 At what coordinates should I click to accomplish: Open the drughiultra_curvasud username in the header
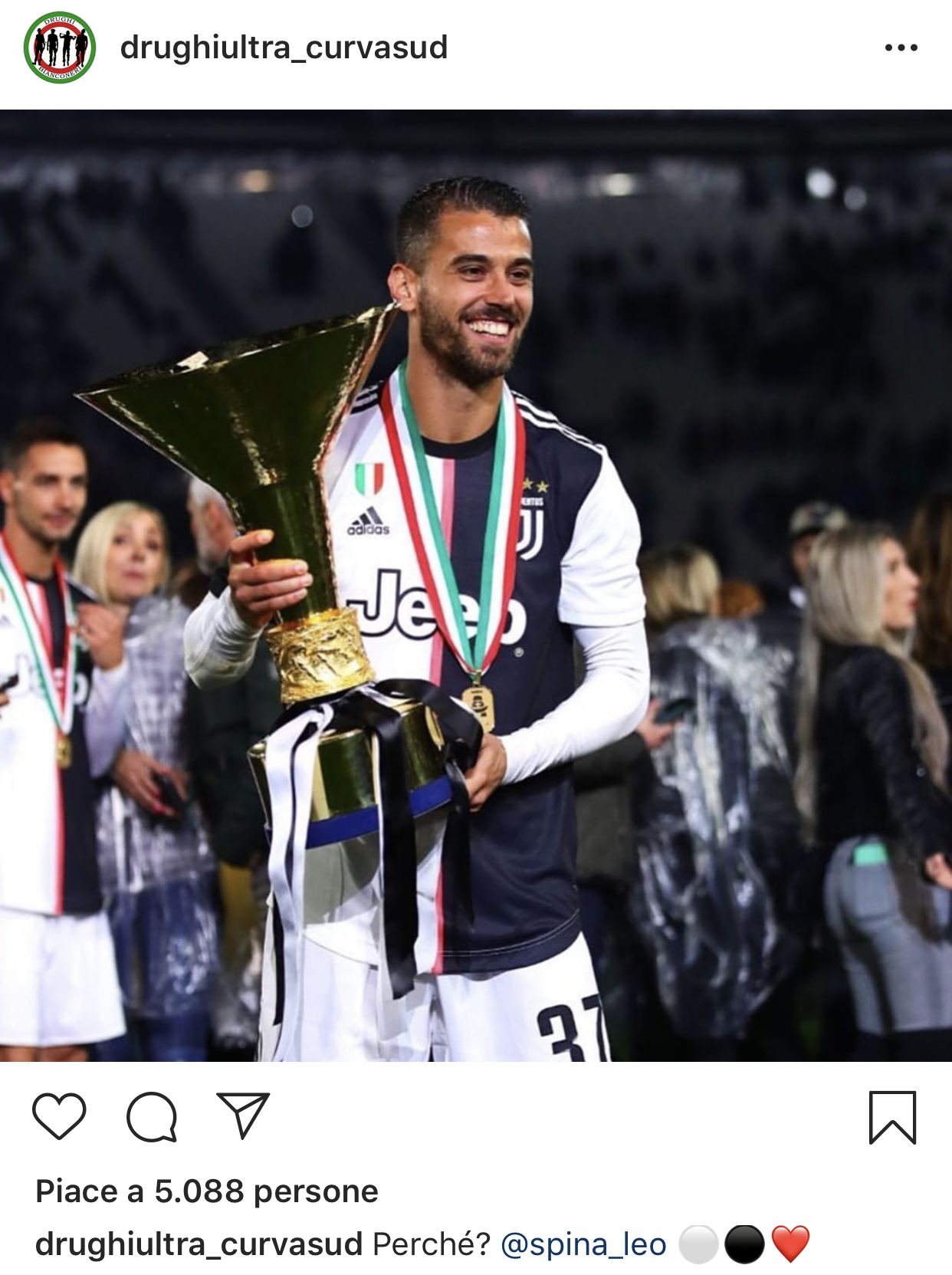click(x=284, y=48)
